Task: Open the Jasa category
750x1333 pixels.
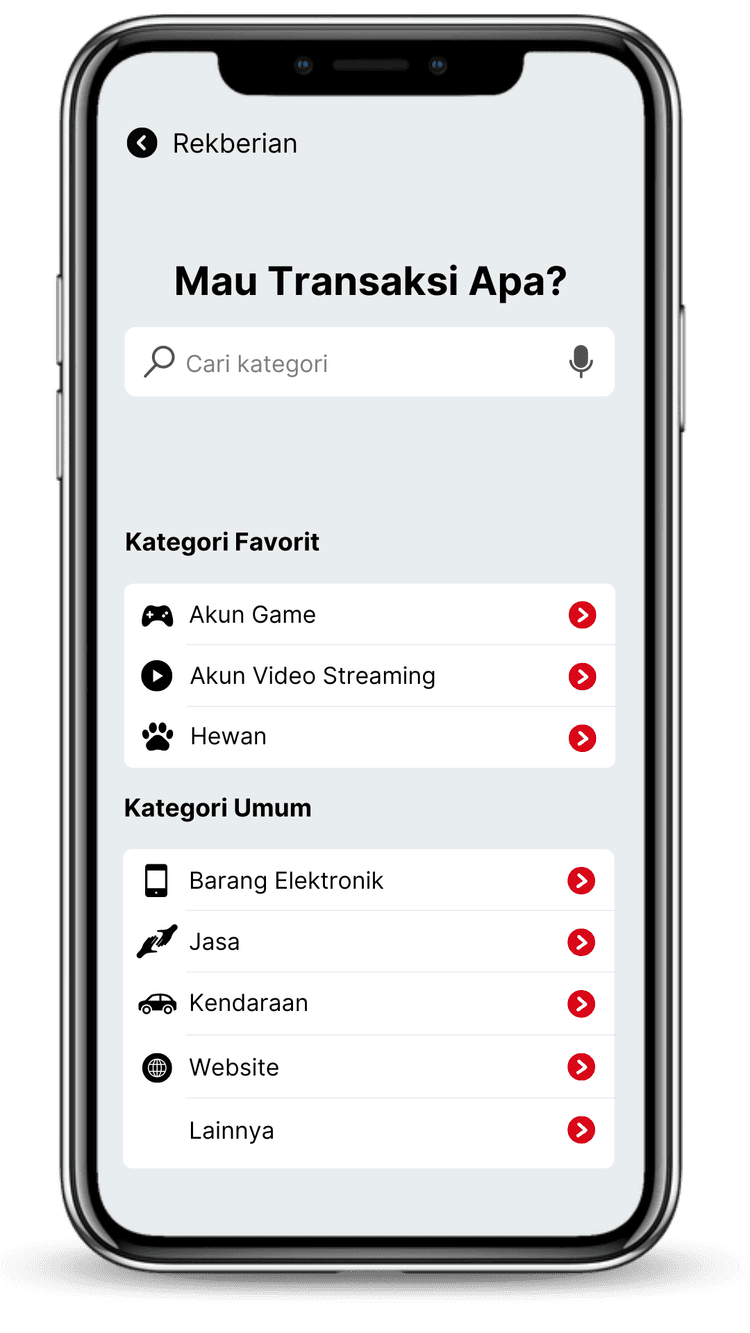Action: (x=369, y=942)
